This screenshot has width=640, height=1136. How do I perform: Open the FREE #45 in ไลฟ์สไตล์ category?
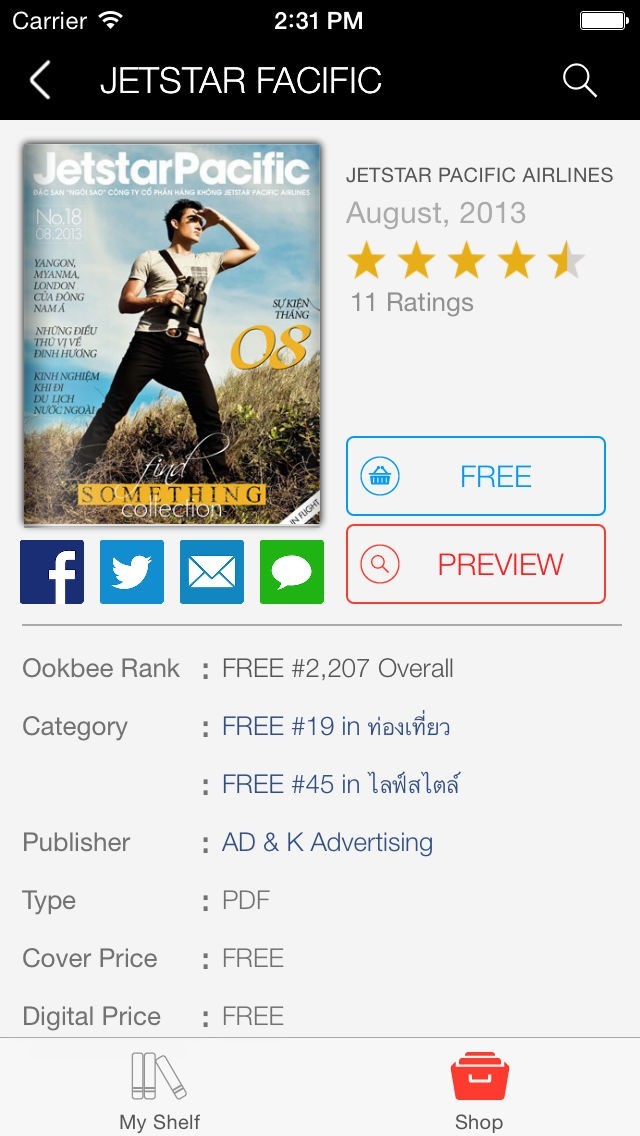pyautogui.click(x=341, y=784)
